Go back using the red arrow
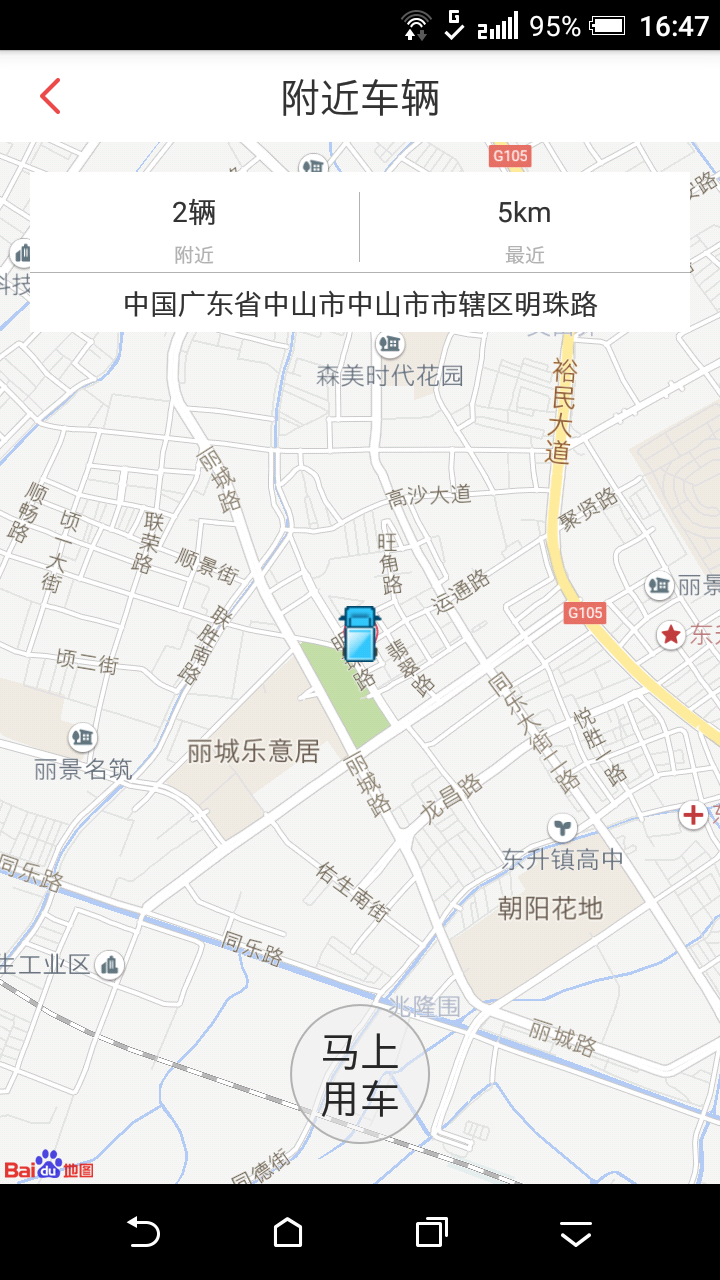 [50, 97]
